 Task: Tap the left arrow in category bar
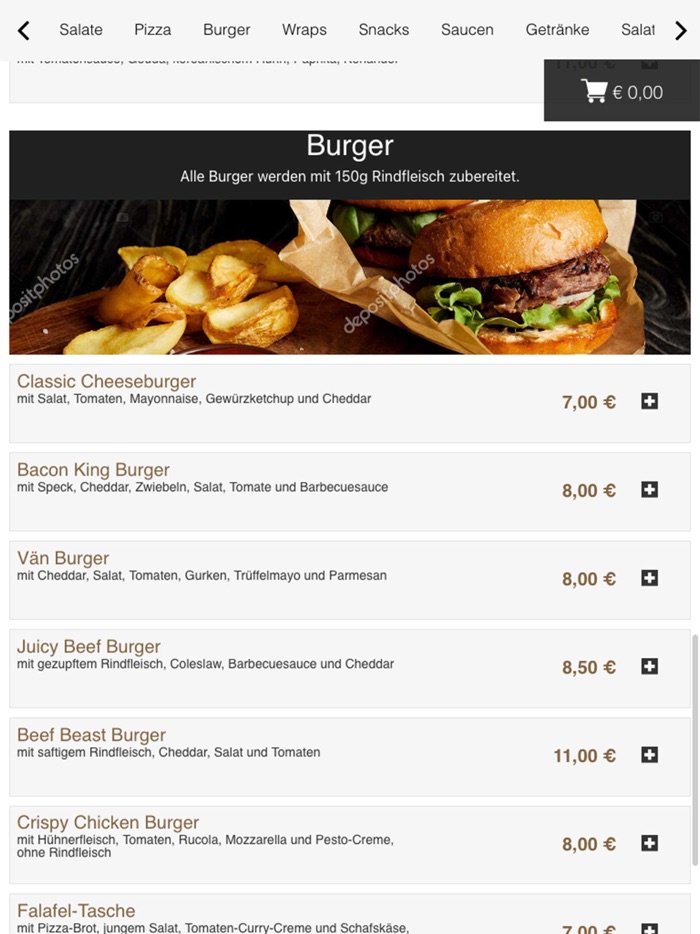24,31
